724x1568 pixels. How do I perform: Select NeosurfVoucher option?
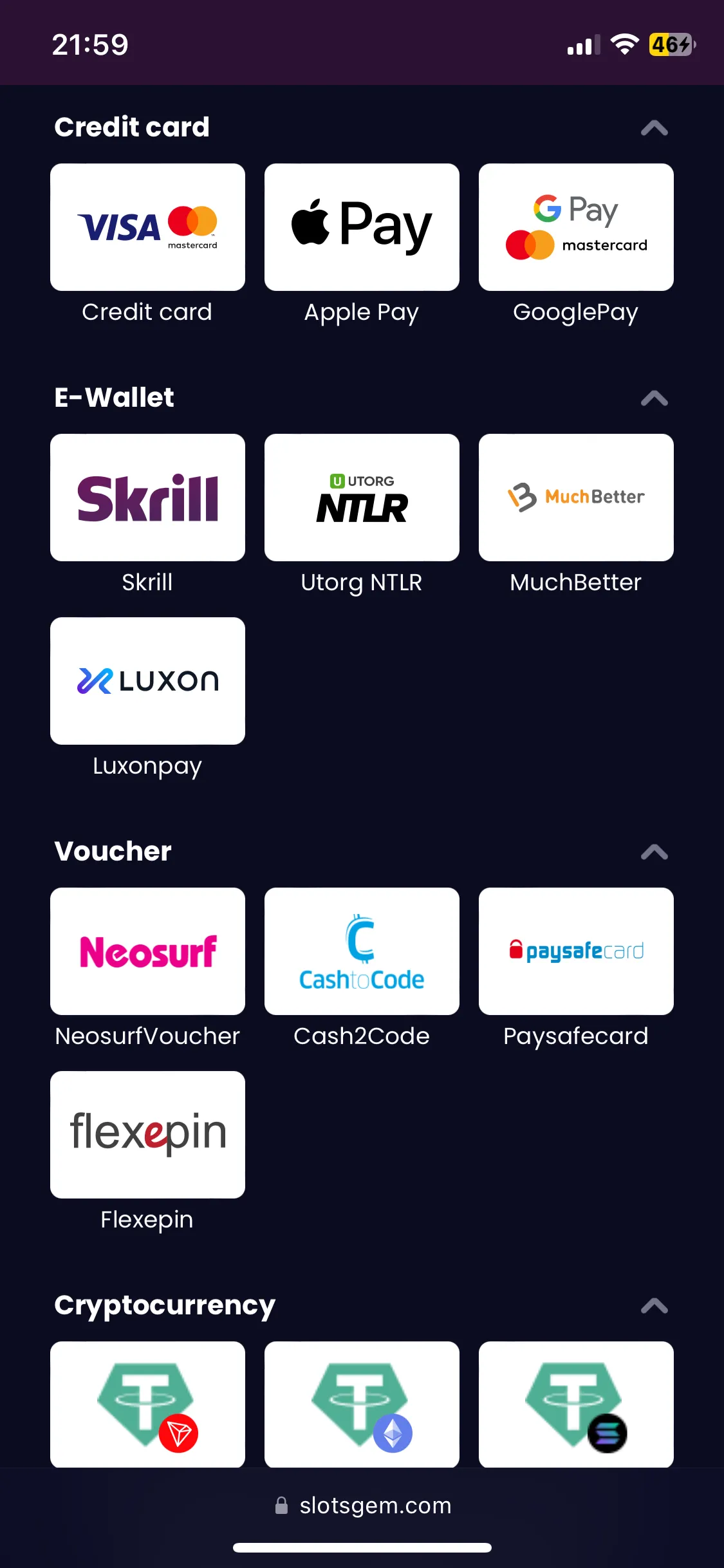[147, 951]
